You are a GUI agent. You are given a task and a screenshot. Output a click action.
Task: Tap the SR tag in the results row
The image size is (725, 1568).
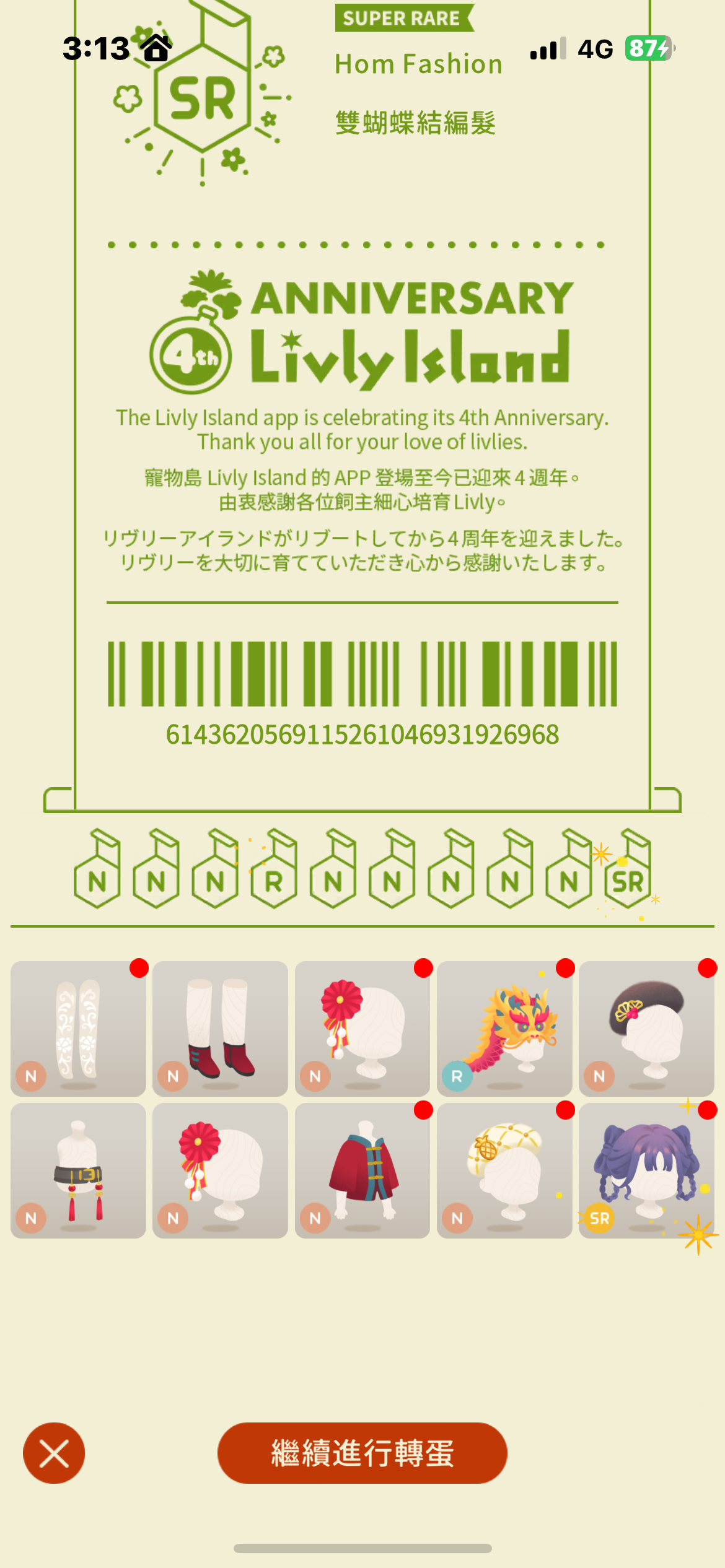coord(627,871)
